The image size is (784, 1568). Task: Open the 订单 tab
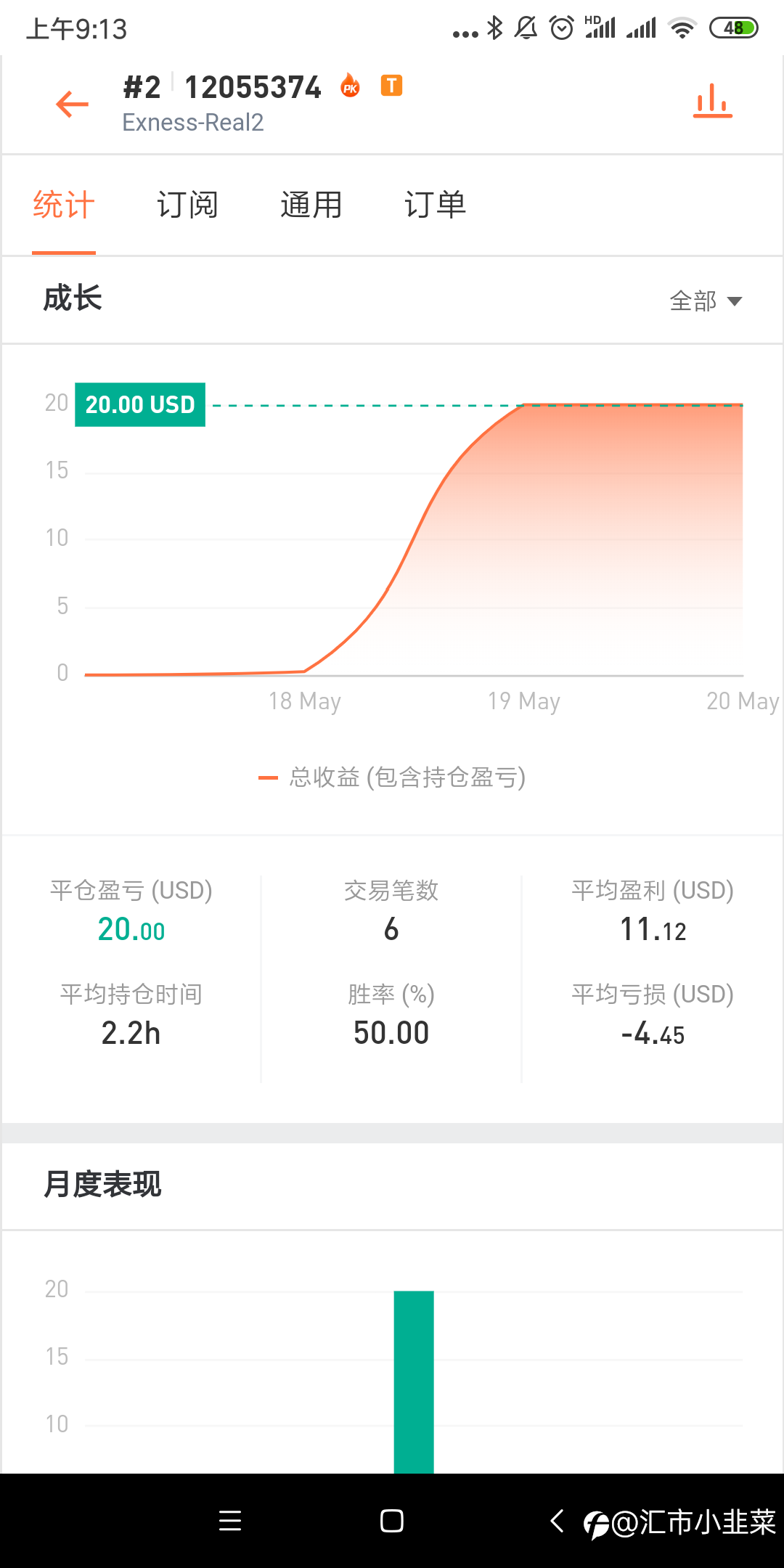pyautogui.click(x=435, y=205)
